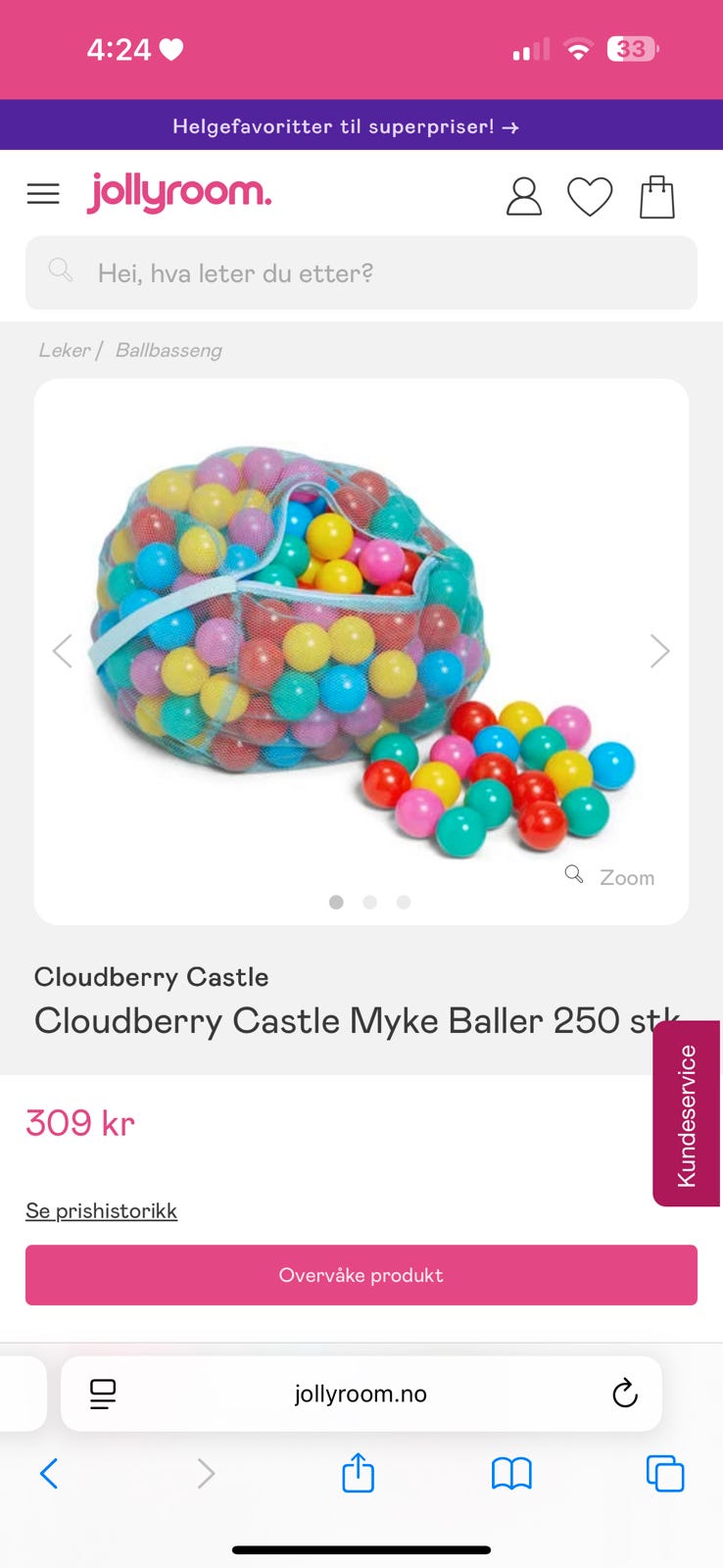Image resolution: width=723 pixels, height=1568 pixels.
Task: Navigate to the Ballbasseng breadcrumb category
Action: point(169,350)
